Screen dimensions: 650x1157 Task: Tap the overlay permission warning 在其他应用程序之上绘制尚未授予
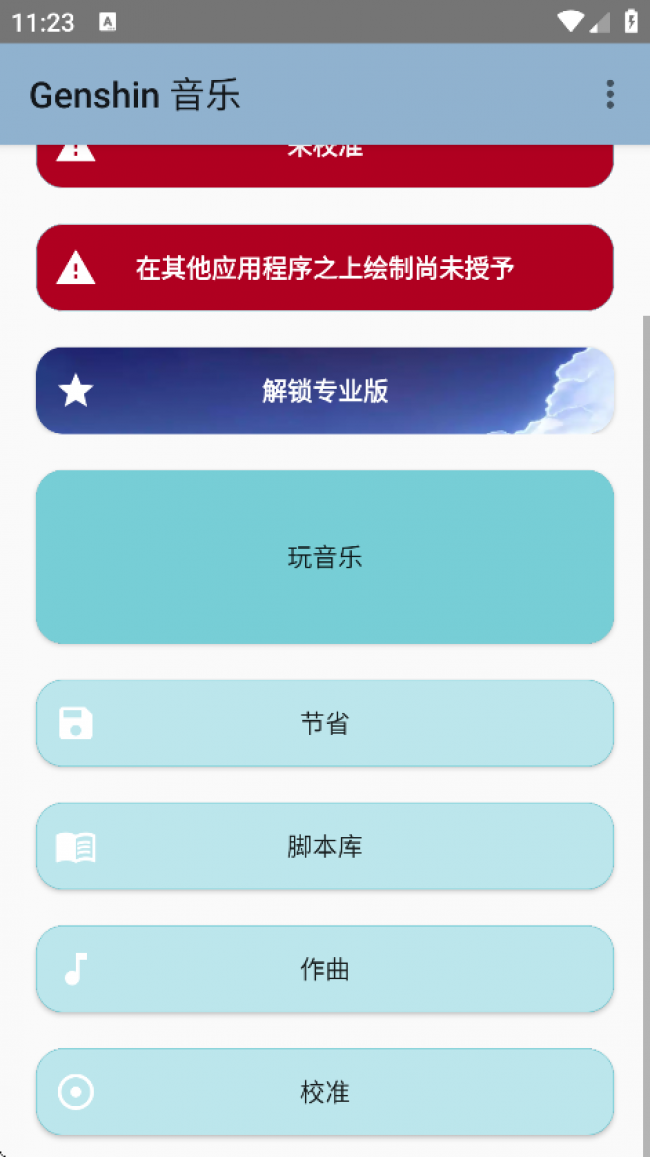[x=324, y=268]
